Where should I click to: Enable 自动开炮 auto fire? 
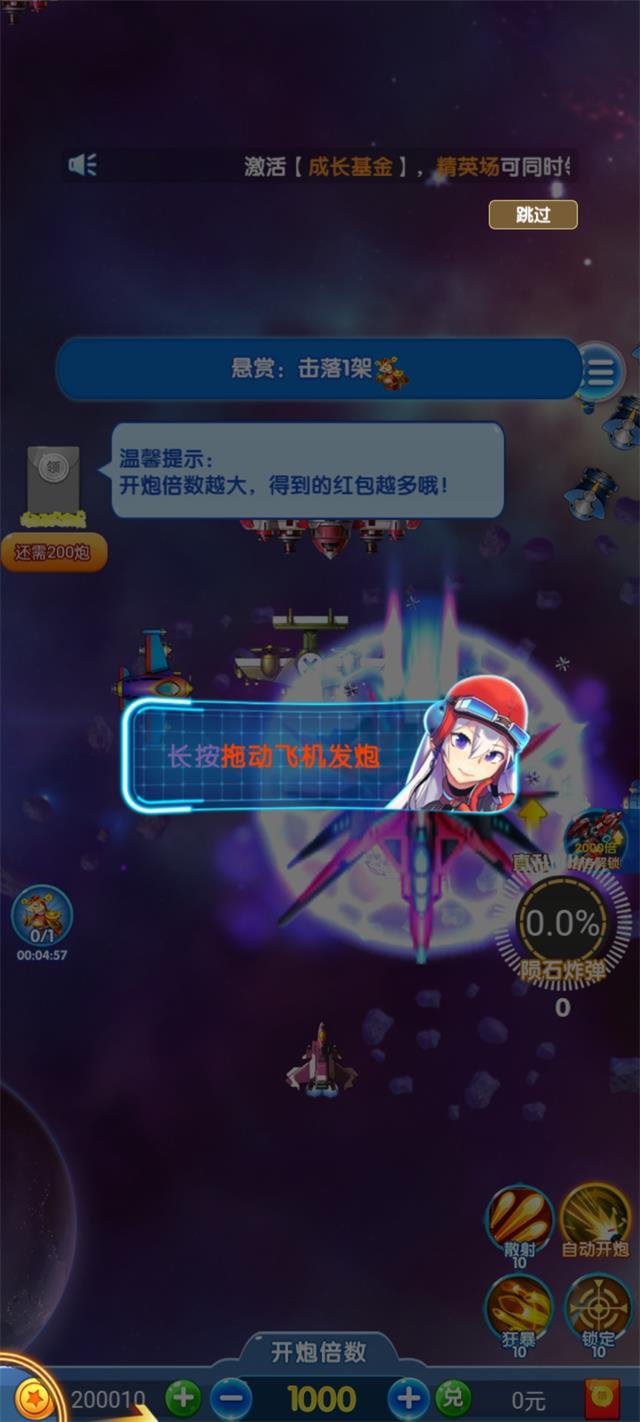[x=595, y=1218]
